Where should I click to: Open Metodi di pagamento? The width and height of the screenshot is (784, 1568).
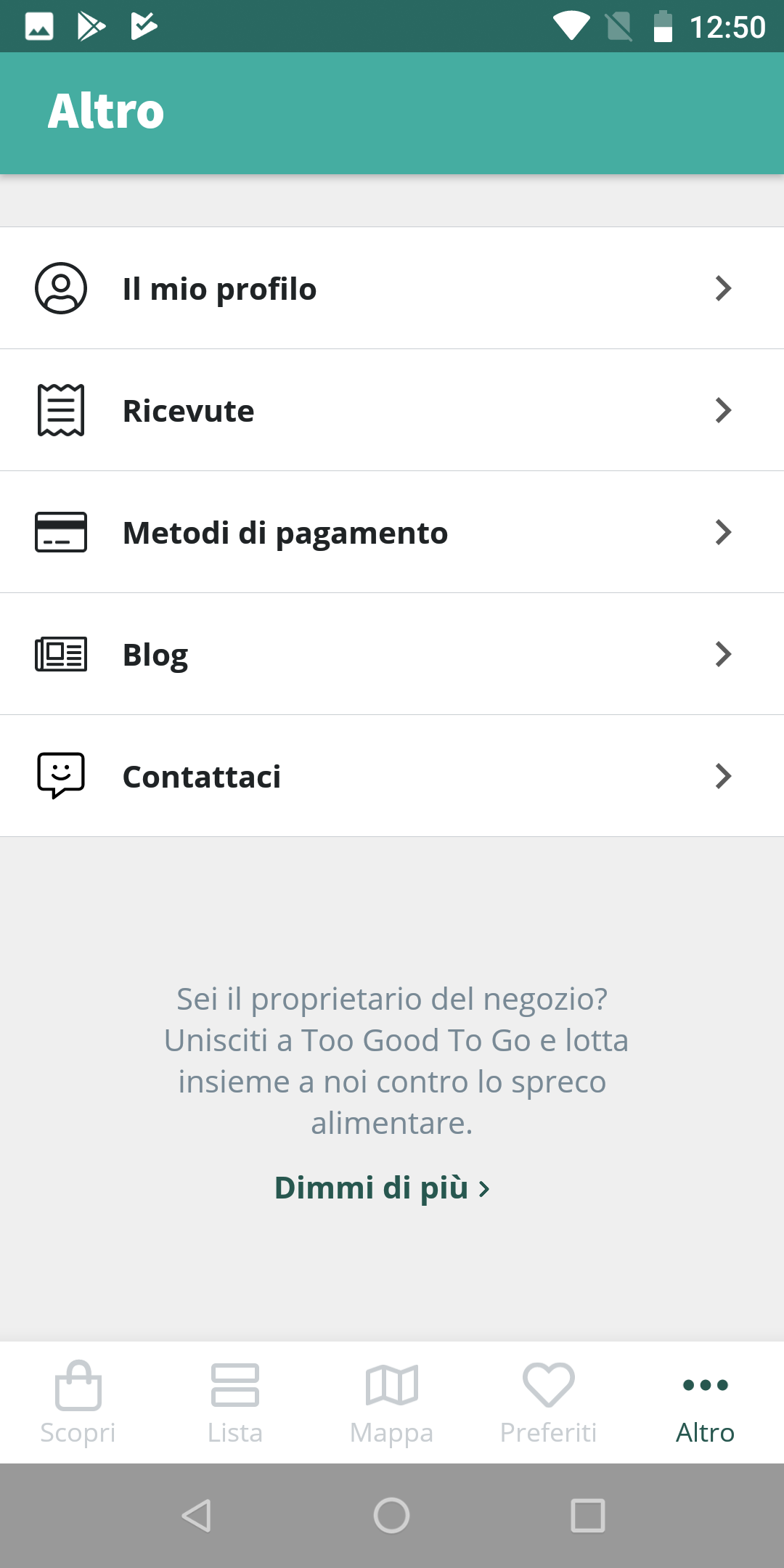[392, 532]
